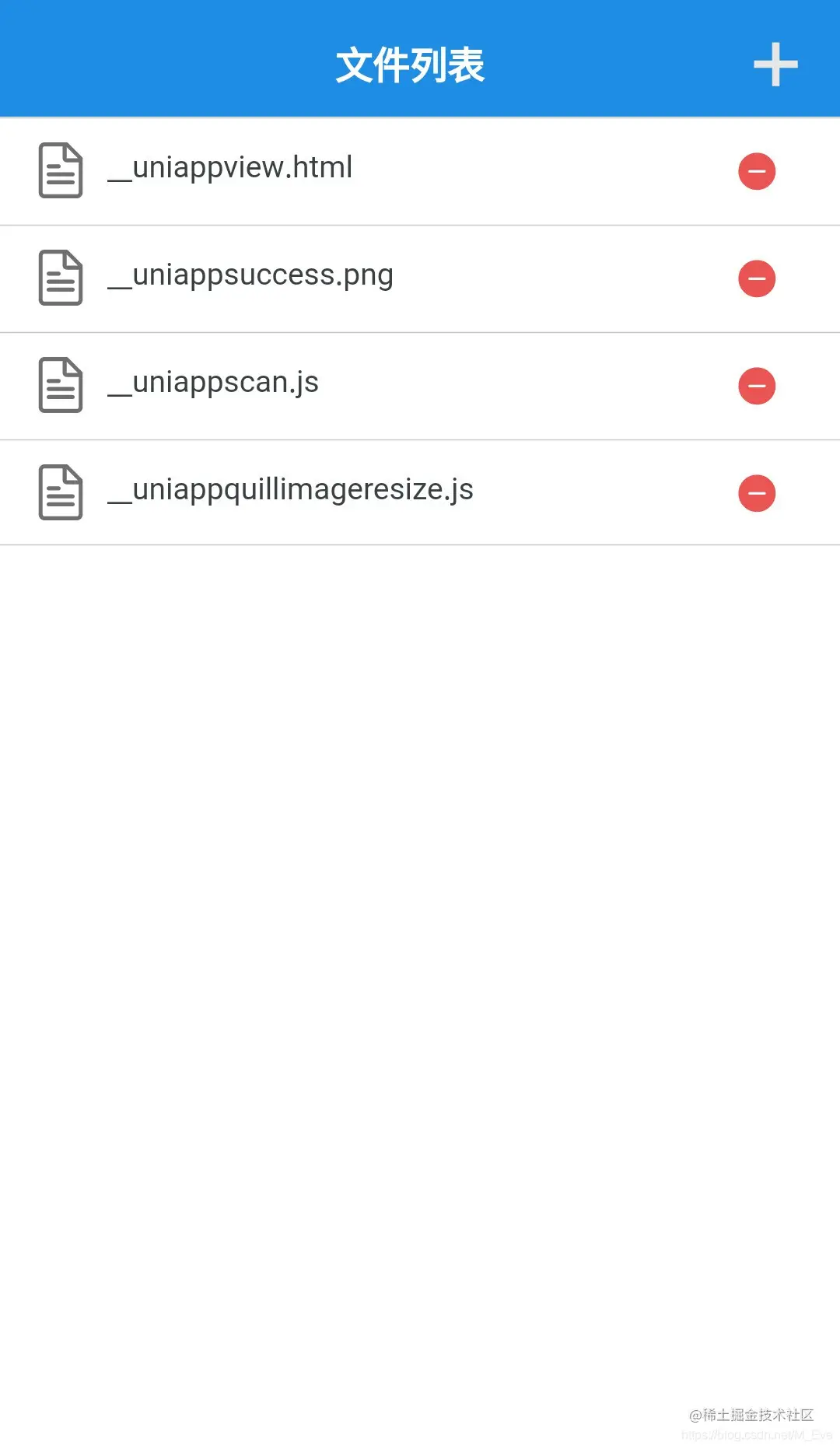Remove _uniappscan.js using the minus icon
This screenshot has width=840, height=1449.
[757, 386]
